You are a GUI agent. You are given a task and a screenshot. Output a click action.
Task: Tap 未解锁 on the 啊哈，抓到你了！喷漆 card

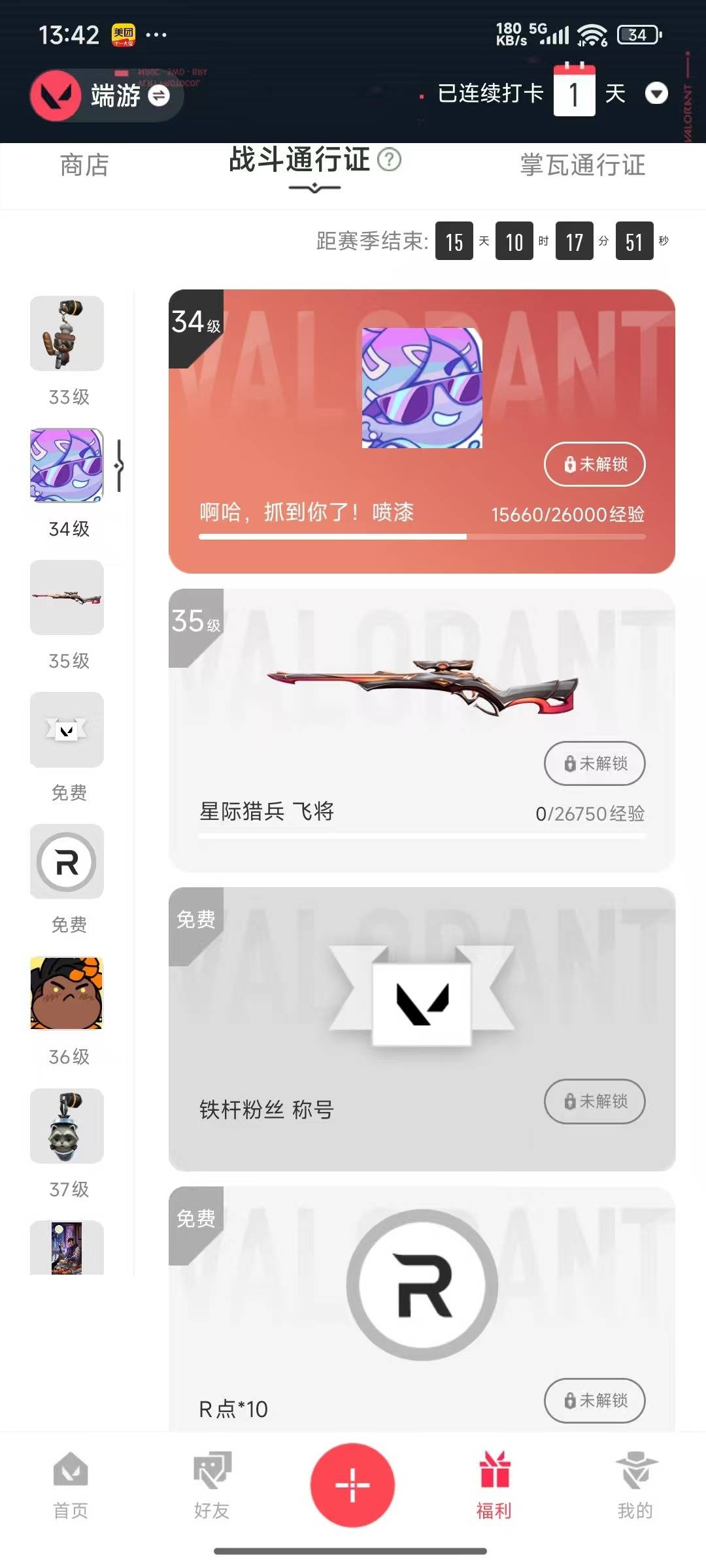point(594,464)
